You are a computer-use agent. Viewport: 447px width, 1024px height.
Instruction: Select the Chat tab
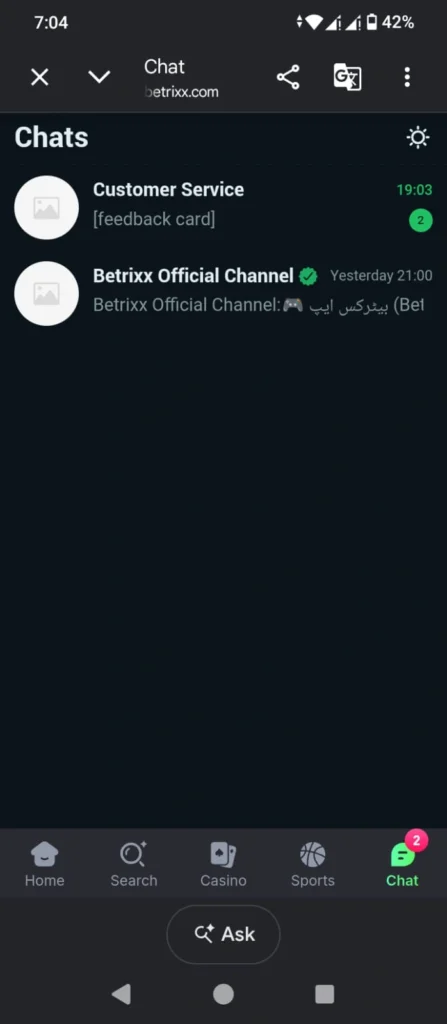click(x=402, y=864)
